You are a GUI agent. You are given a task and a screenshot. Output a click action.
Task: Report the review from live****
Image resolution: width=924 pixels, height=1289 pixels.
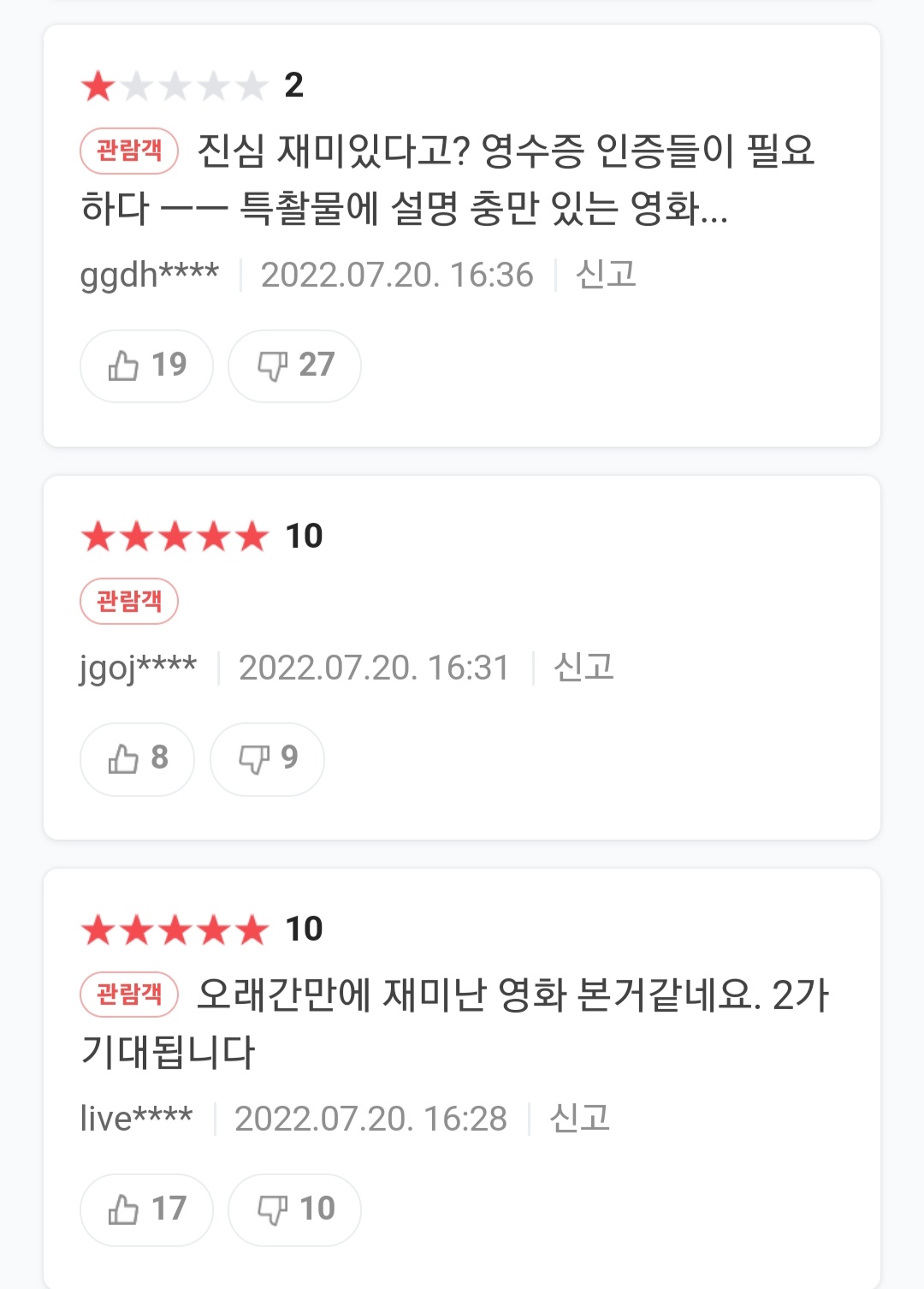coord(579,1119)
